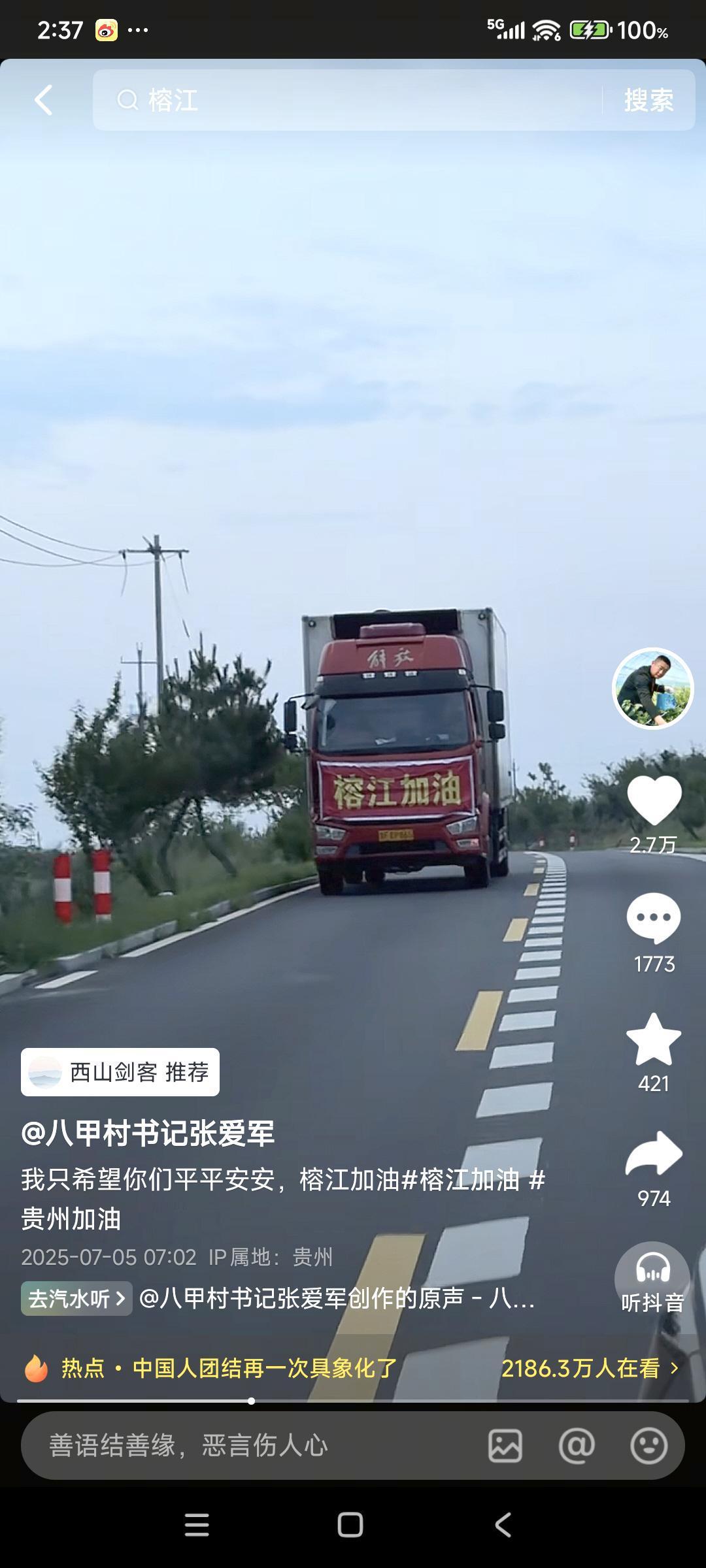Go back using the top-left arrow
Screen dimensions: 706x1568
tap(43, 100)
